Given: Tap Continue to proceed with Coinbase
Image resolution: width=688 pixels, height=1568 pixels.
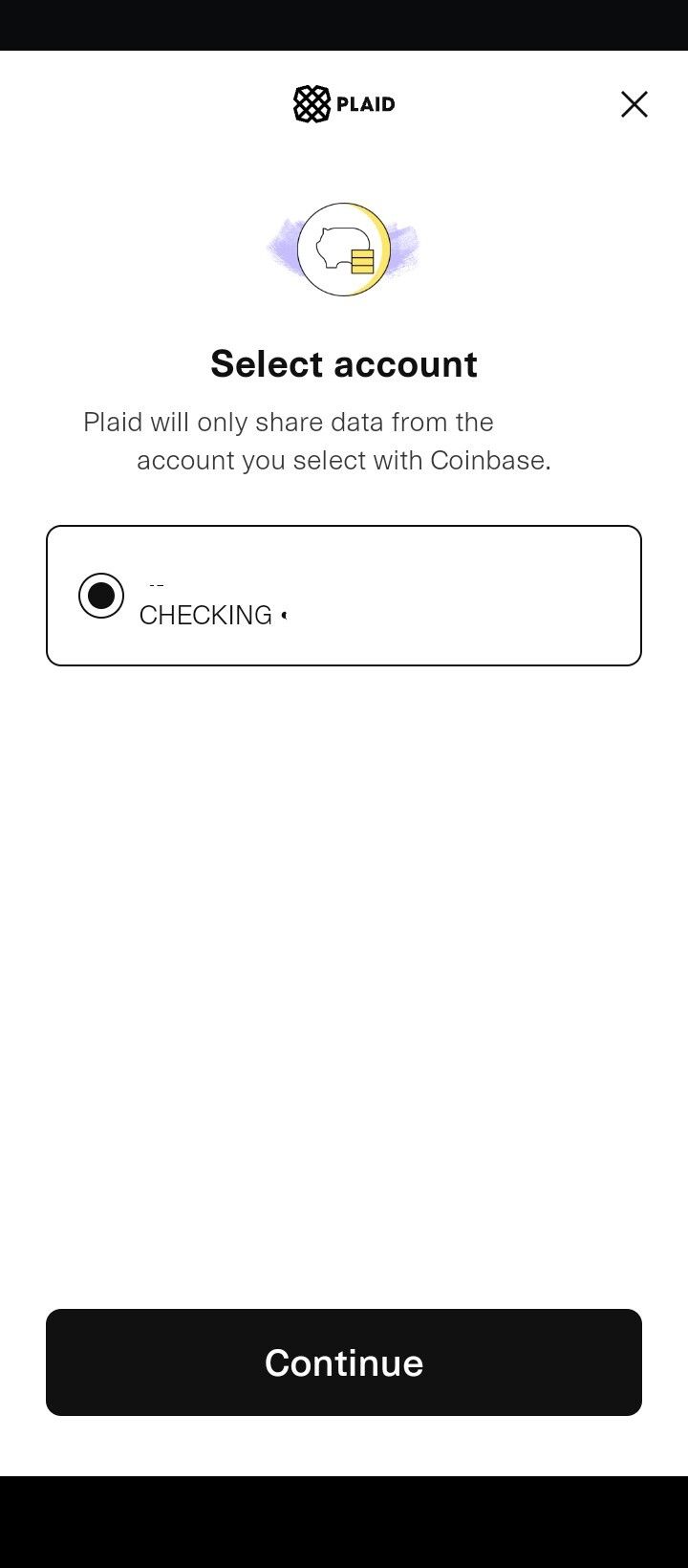Looking at the screenshot, I should click(x=344, y=1361).
